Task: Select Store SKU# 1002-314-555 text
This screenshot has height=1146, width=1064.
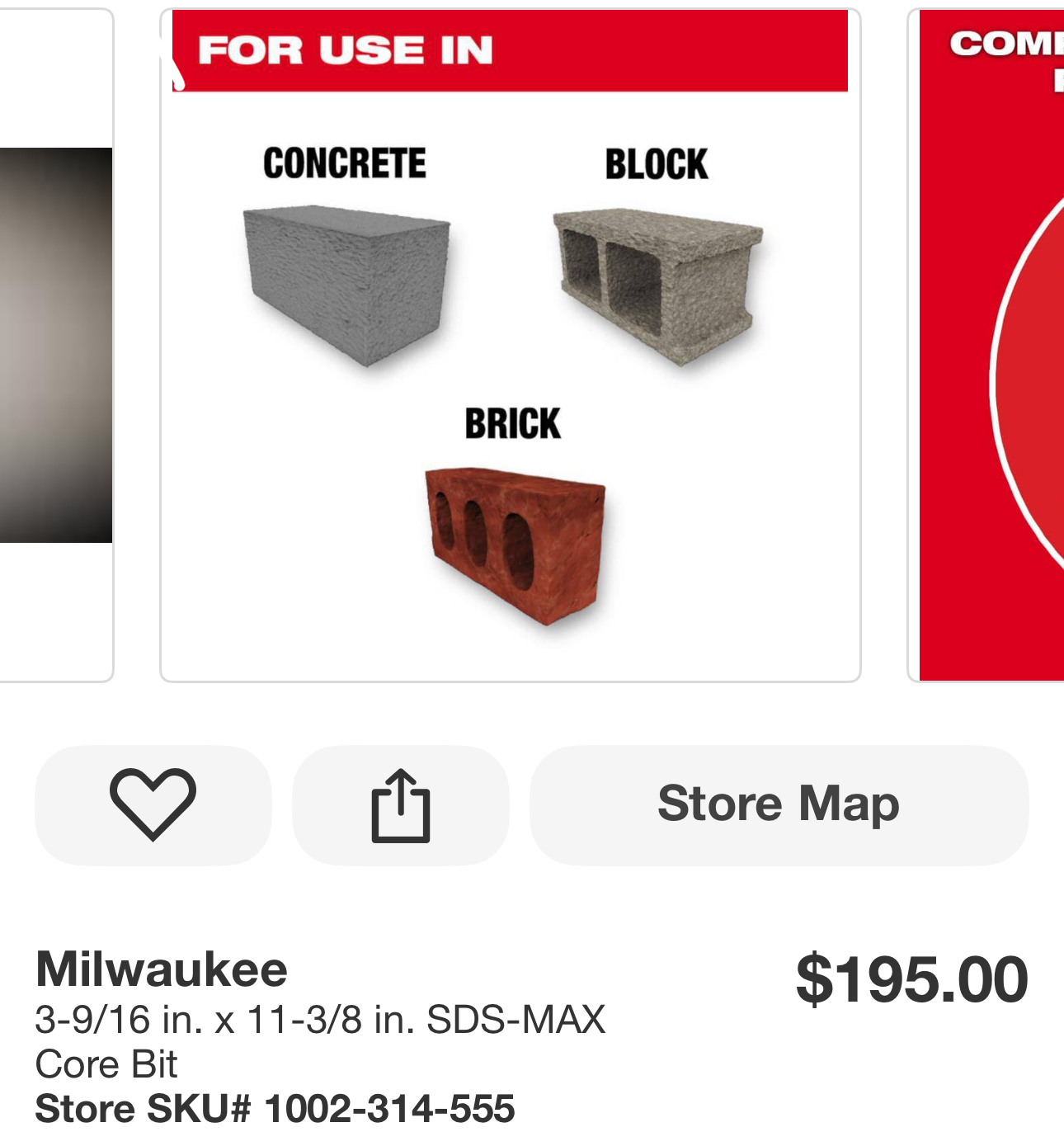Action: tap(275, 1109)
